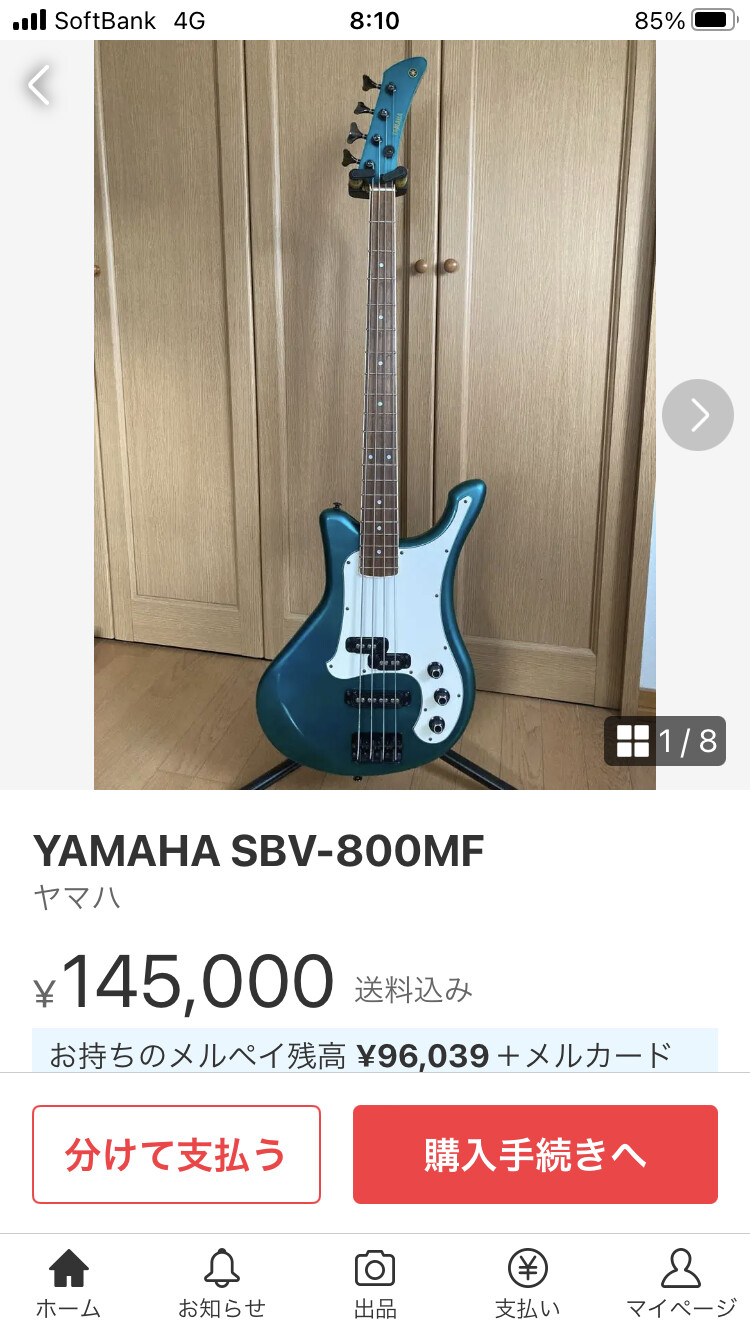750x1334 pixels.
Task: Open the 支払い payment tab
Action: click(x=528, y=1283)
